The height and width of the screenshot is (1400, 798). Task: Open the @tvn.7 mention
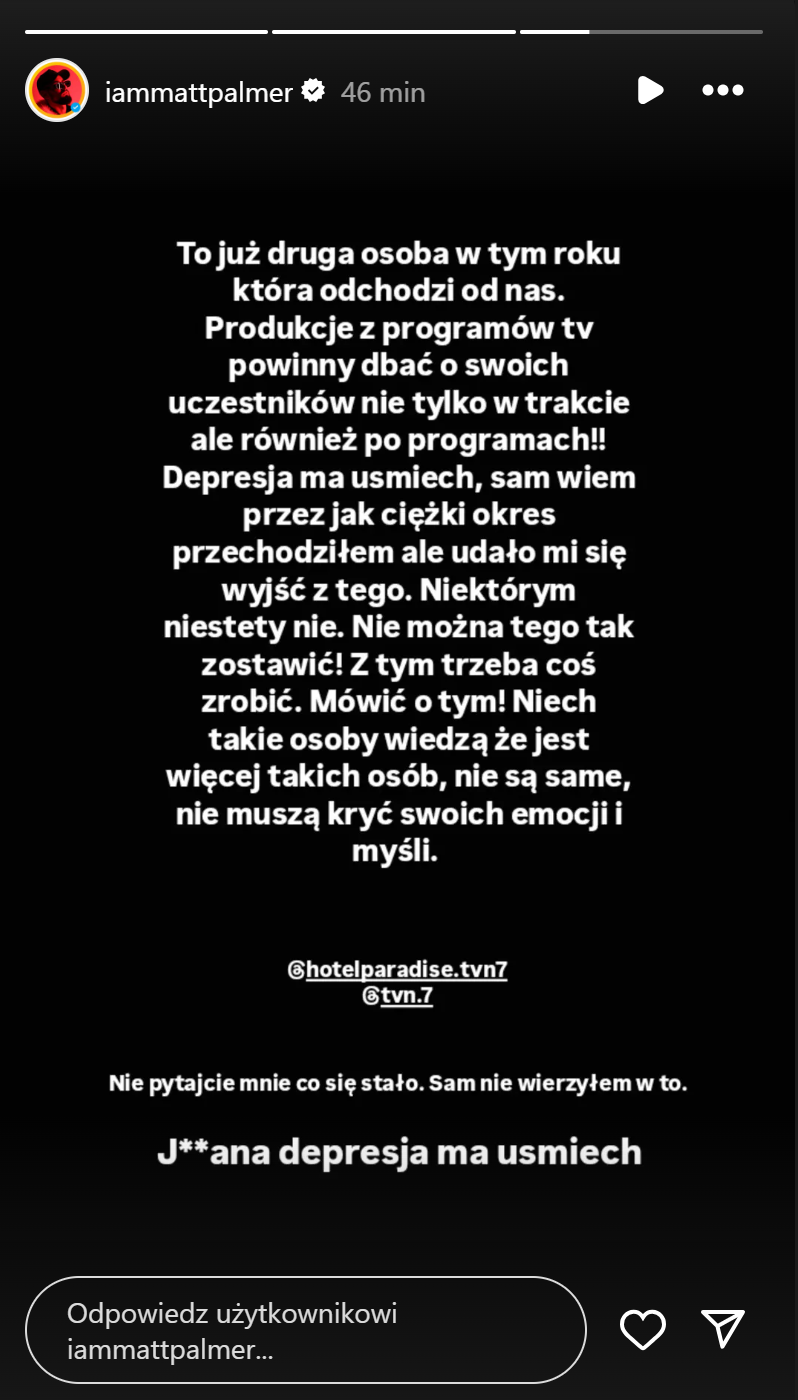[x=398, y=996]
